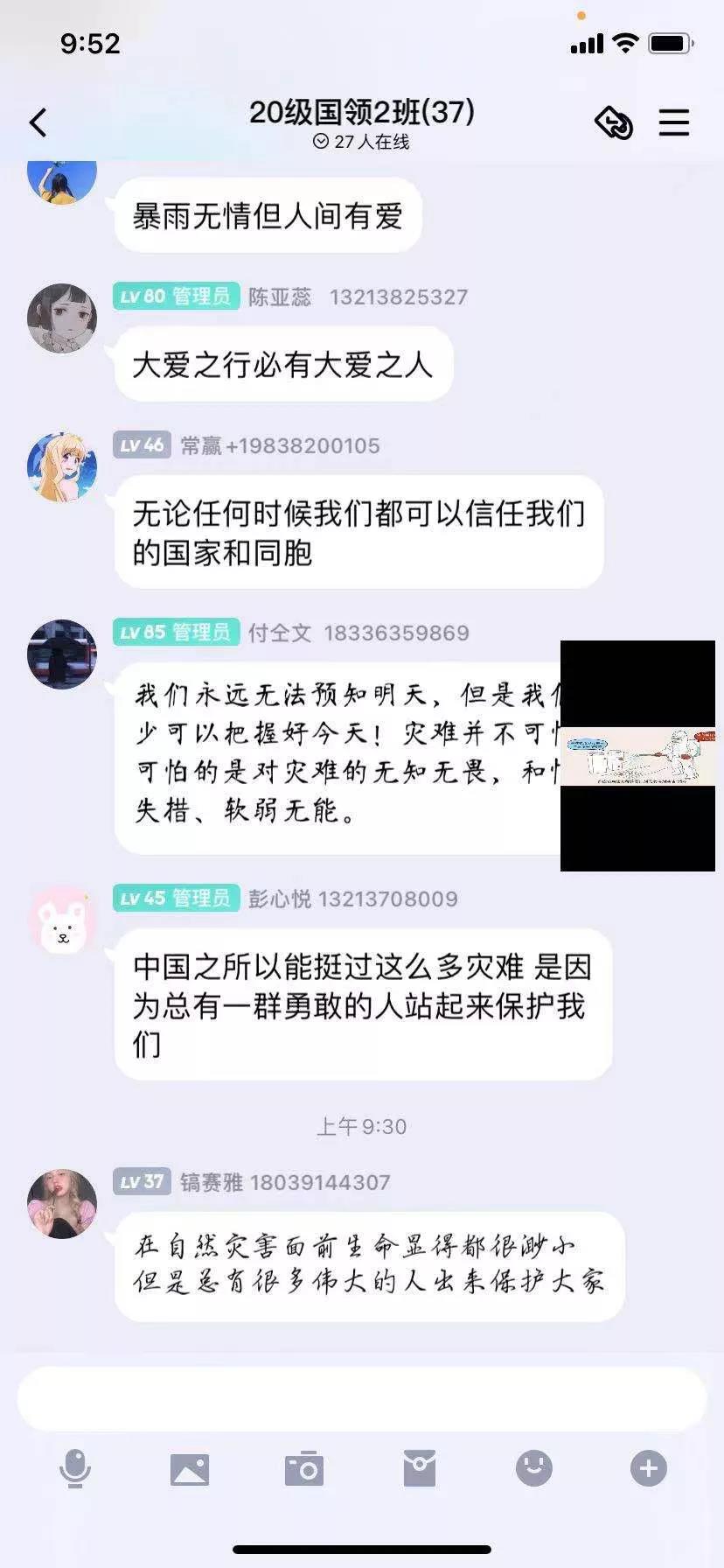Viewport: 724px width, 1568px height.
Task: Open the camera to take photo
Action: point(304,1468)
